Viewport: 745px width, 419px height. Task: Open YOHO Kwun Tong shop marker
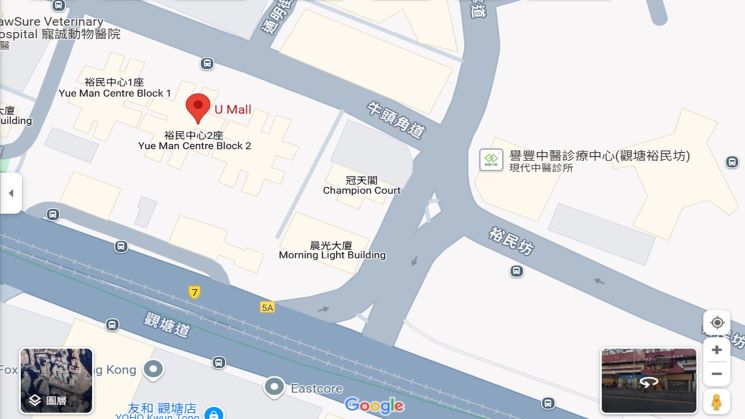click(x=213, y=412)
